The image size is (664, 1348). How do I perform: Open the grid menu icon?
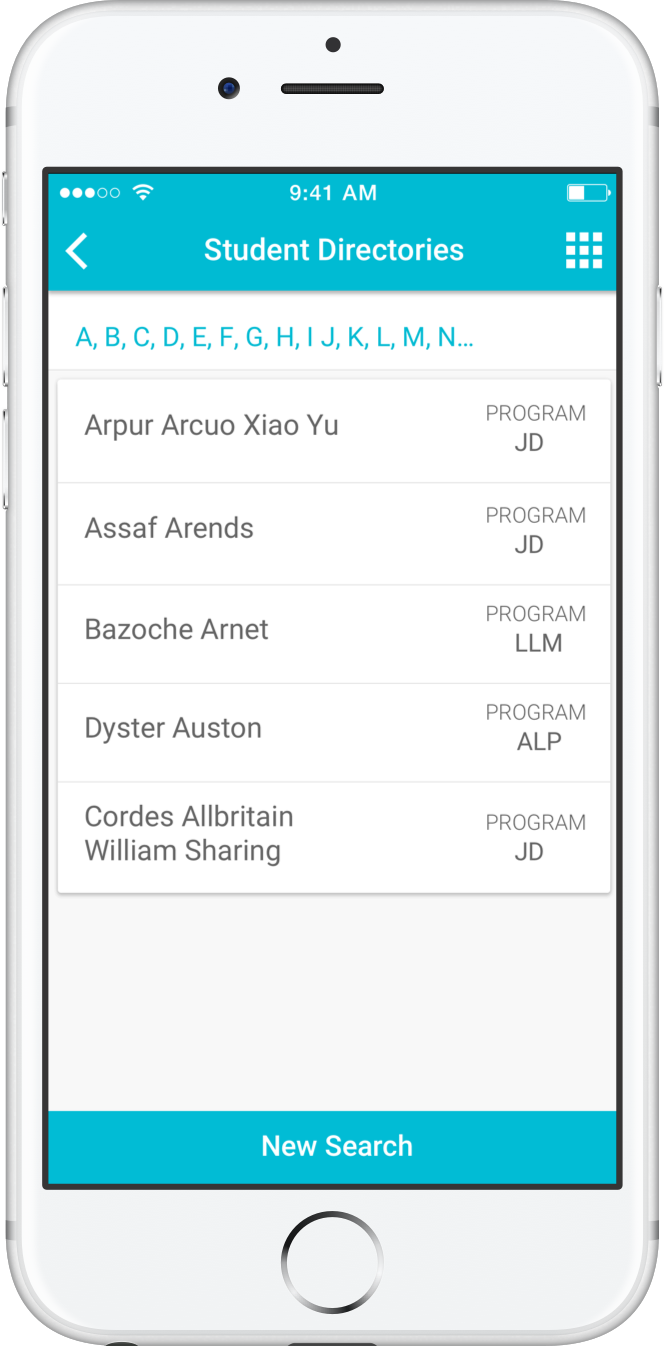click(x=584, y=250)
